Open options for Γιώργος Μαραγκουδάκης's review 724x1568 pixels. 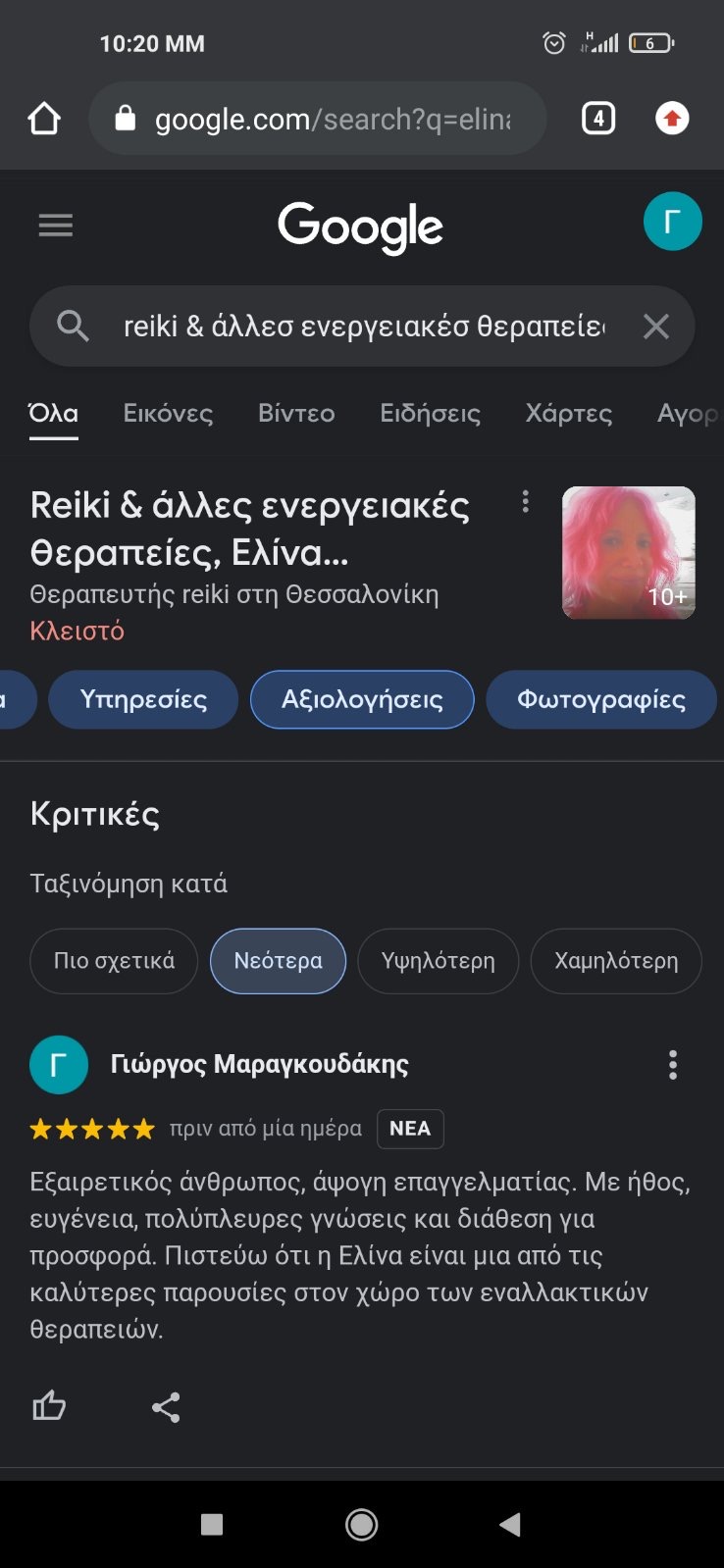(673, 1065)
